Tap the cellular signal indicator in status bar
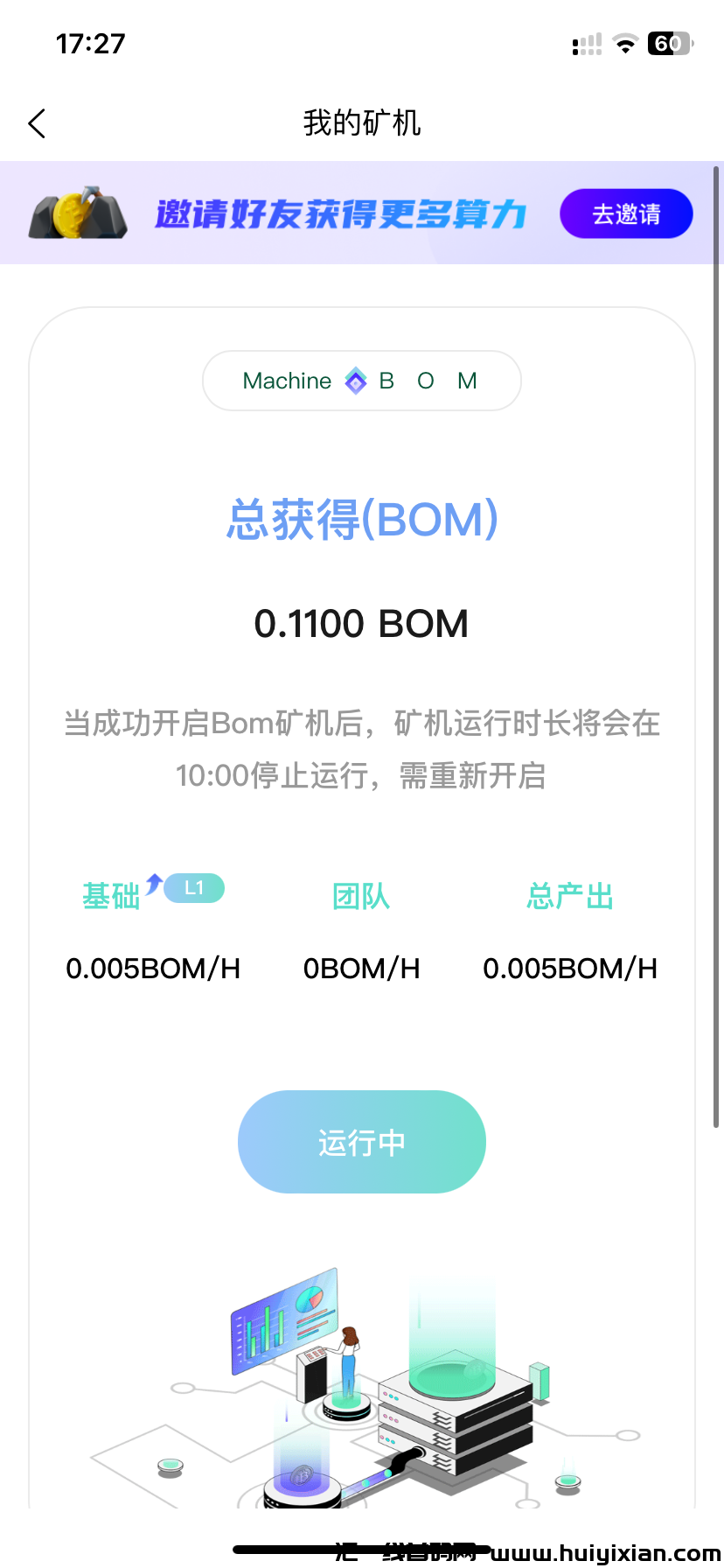The image size is (724, 1568). [x=584, y=43]
